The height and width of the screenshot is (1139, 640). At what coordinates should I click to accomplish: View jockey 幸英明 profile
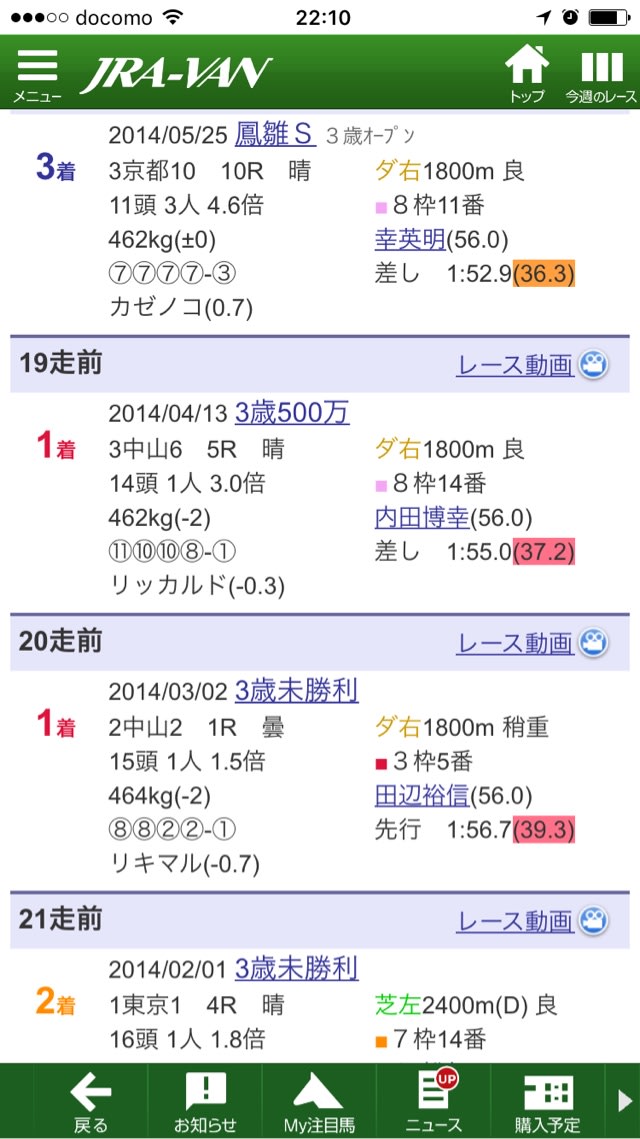[x=410, y=240]
